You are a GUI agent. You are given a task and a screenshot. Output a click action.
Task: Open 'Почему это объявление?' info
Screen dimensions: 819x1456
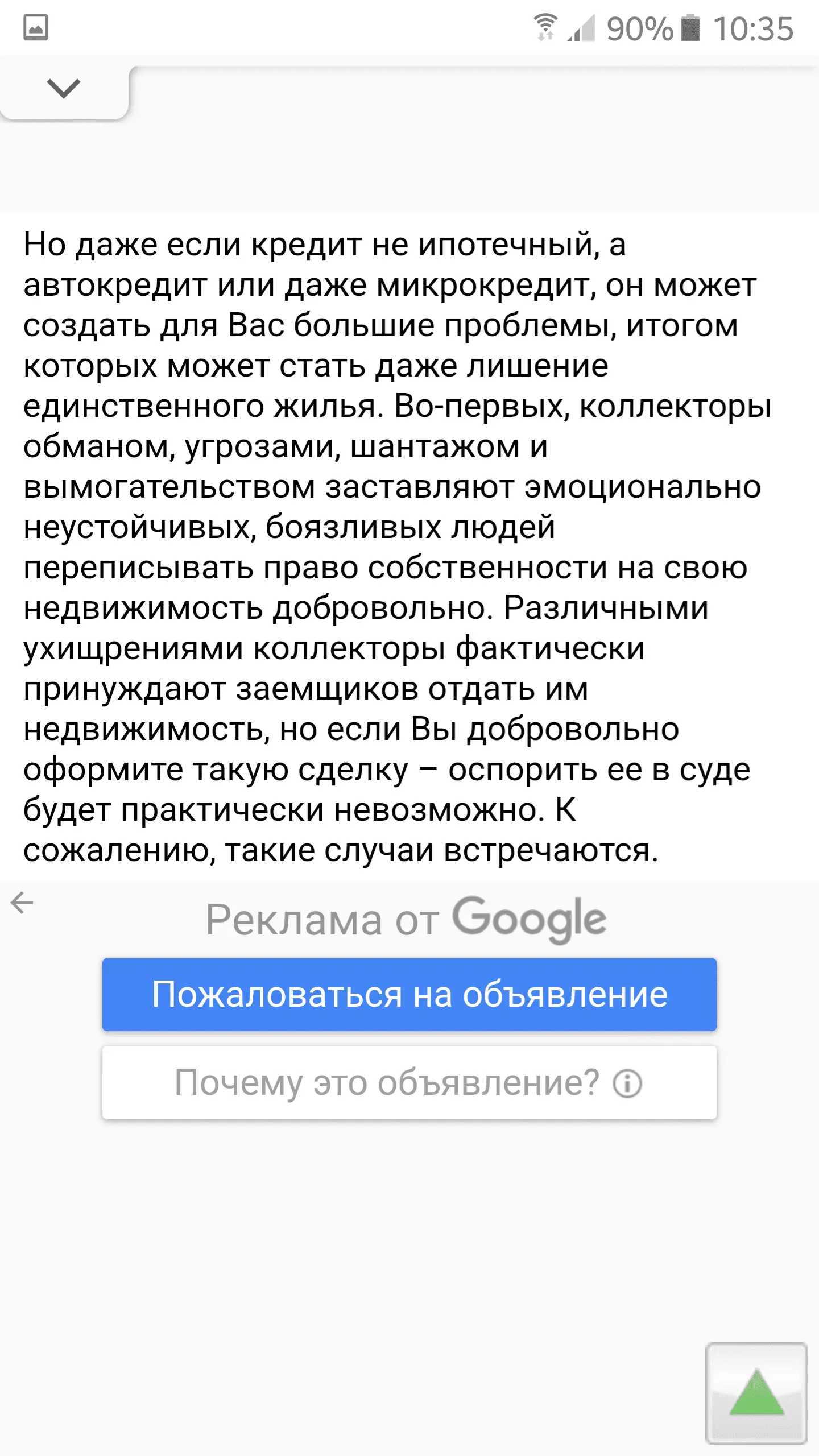409,1082
